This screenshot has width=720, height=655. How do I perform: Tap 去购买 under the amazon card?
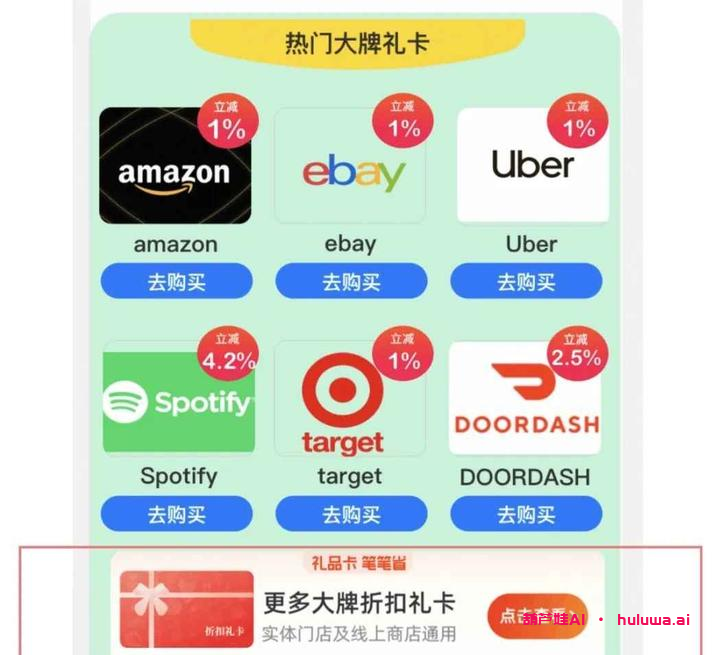pyautogui.click(x=176, y=282)
